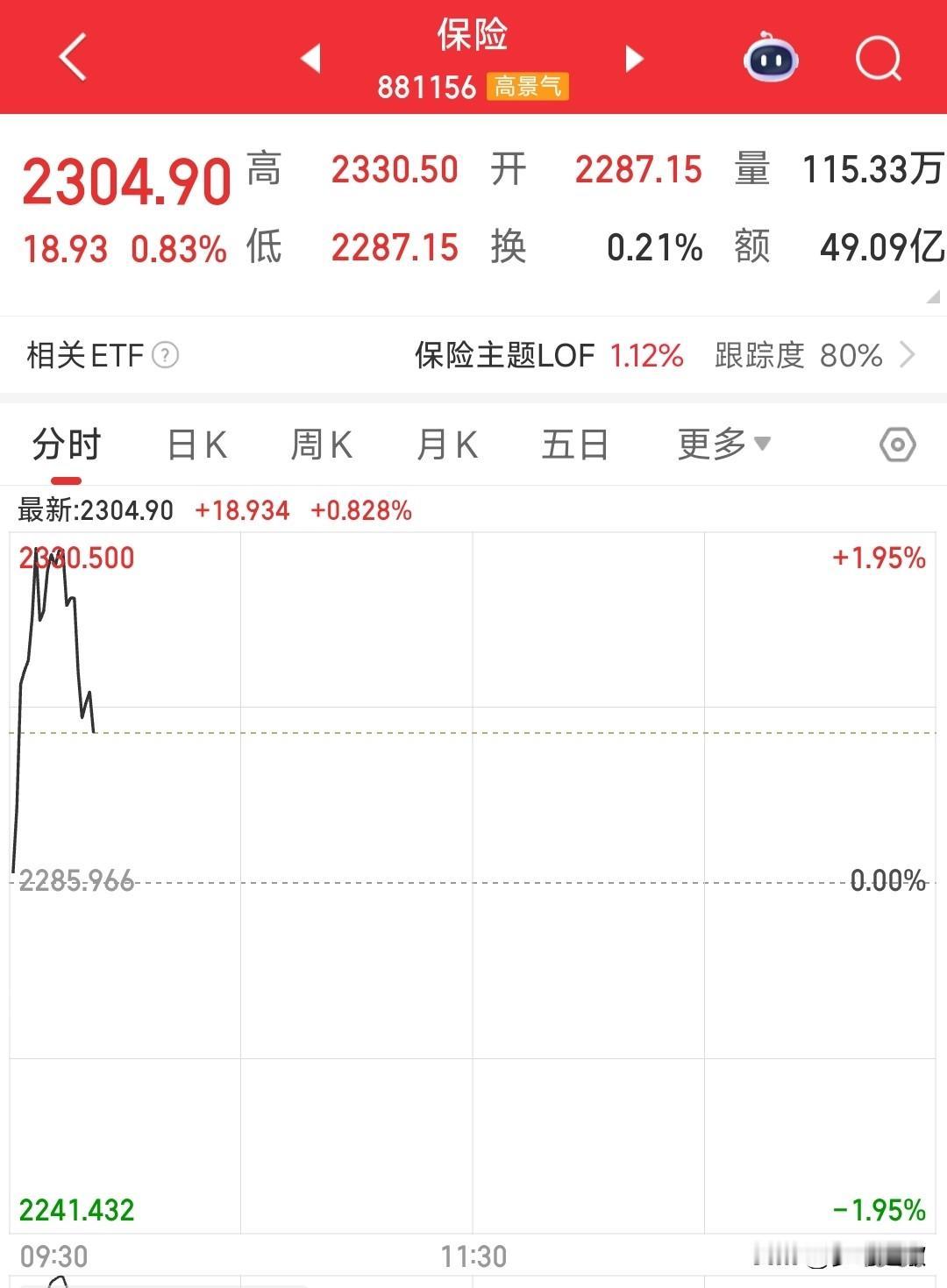Open the AI robot assistant

pos(770,59)
